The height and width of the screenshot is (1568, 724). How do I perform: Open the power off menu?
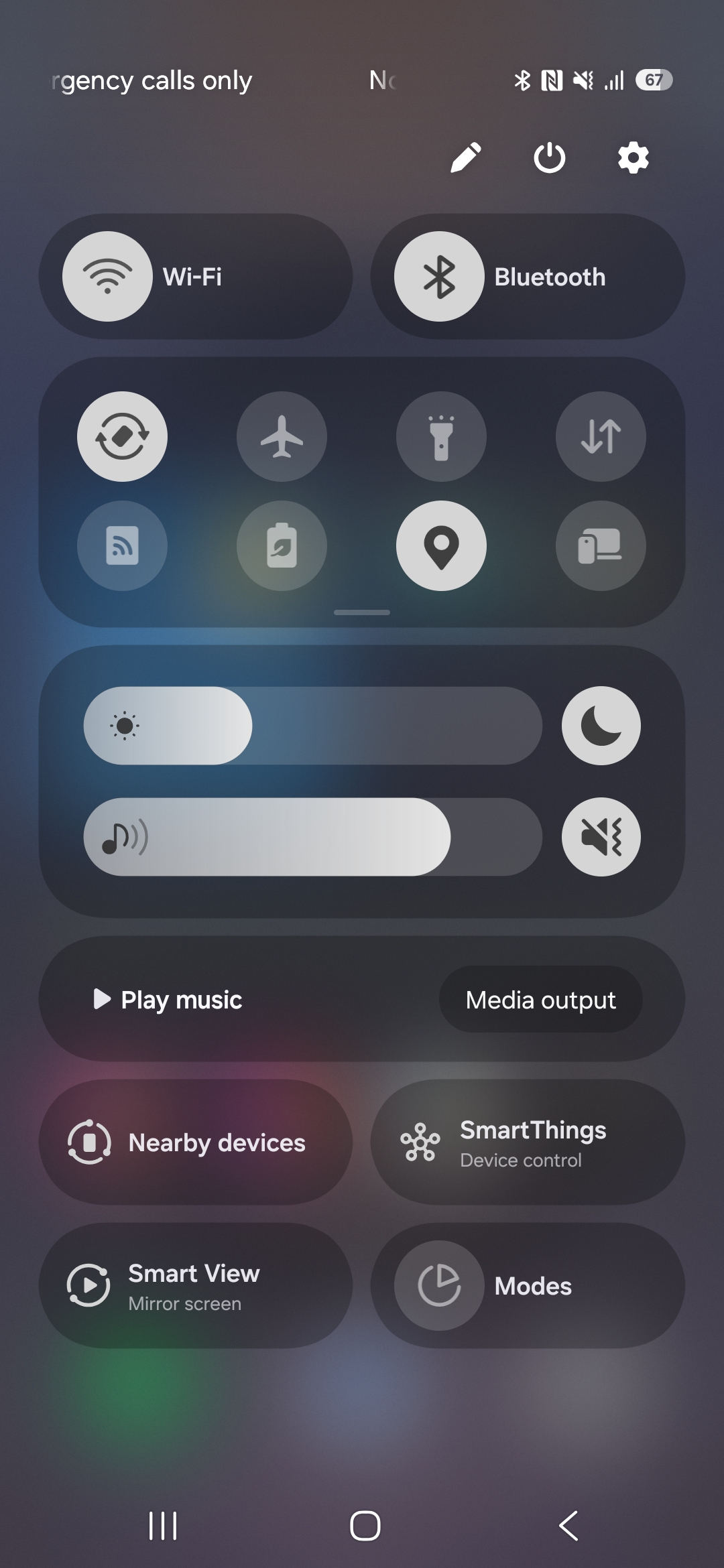550,158
